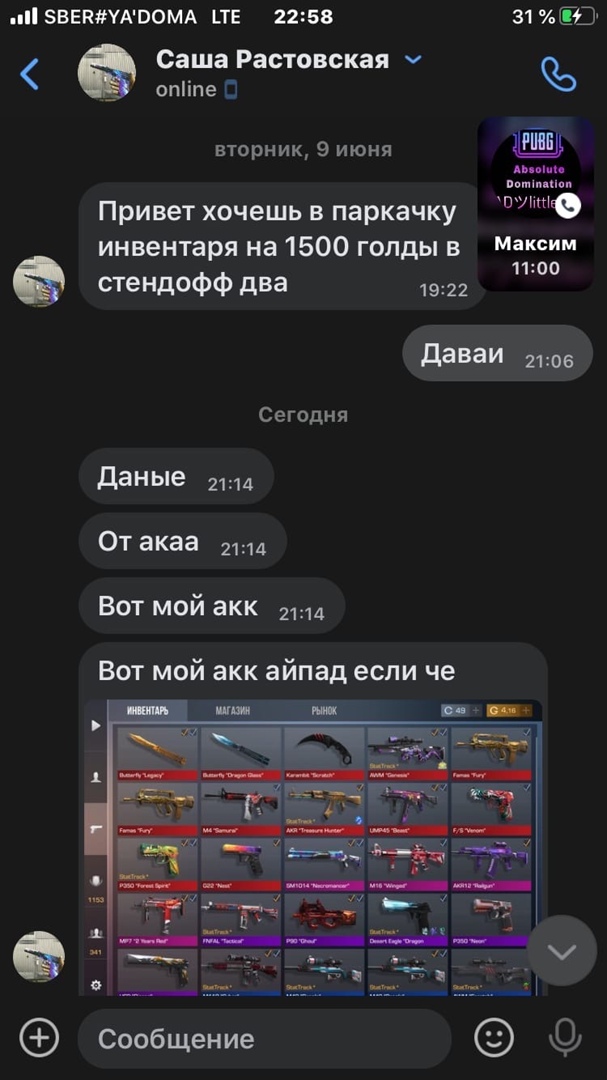Jump to the latest messages with the down arrow
This screenshot has height=1080, width=607.
pos(562,950)
